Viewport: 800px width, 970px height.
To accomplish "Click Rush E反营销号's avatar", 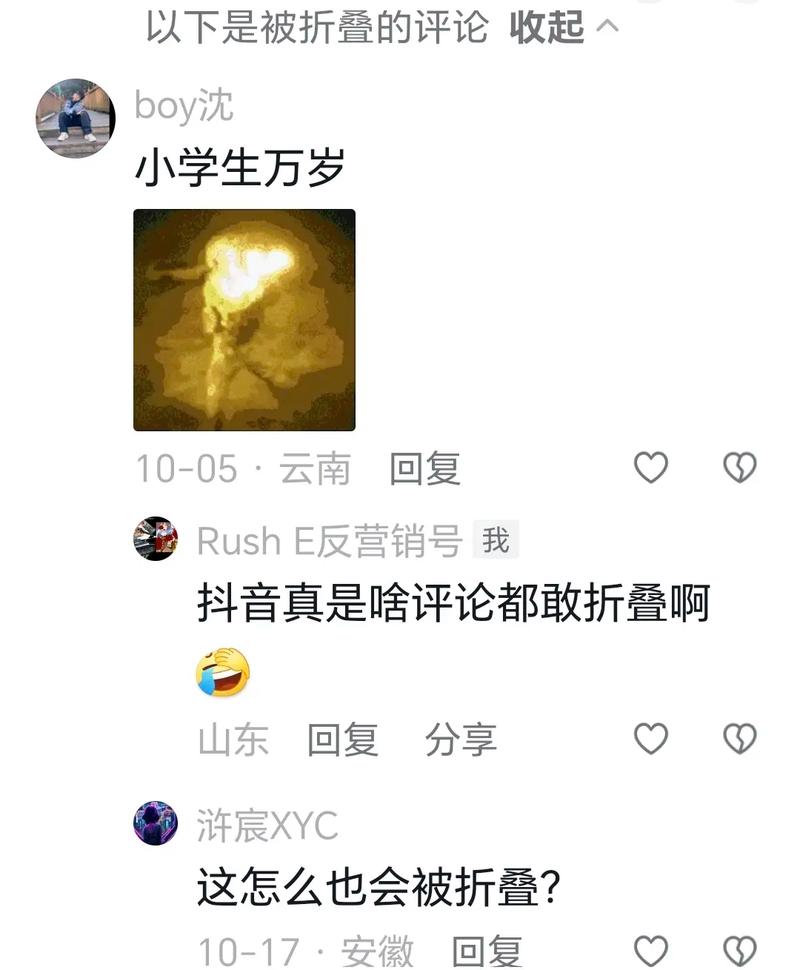I will coord(157,538).
